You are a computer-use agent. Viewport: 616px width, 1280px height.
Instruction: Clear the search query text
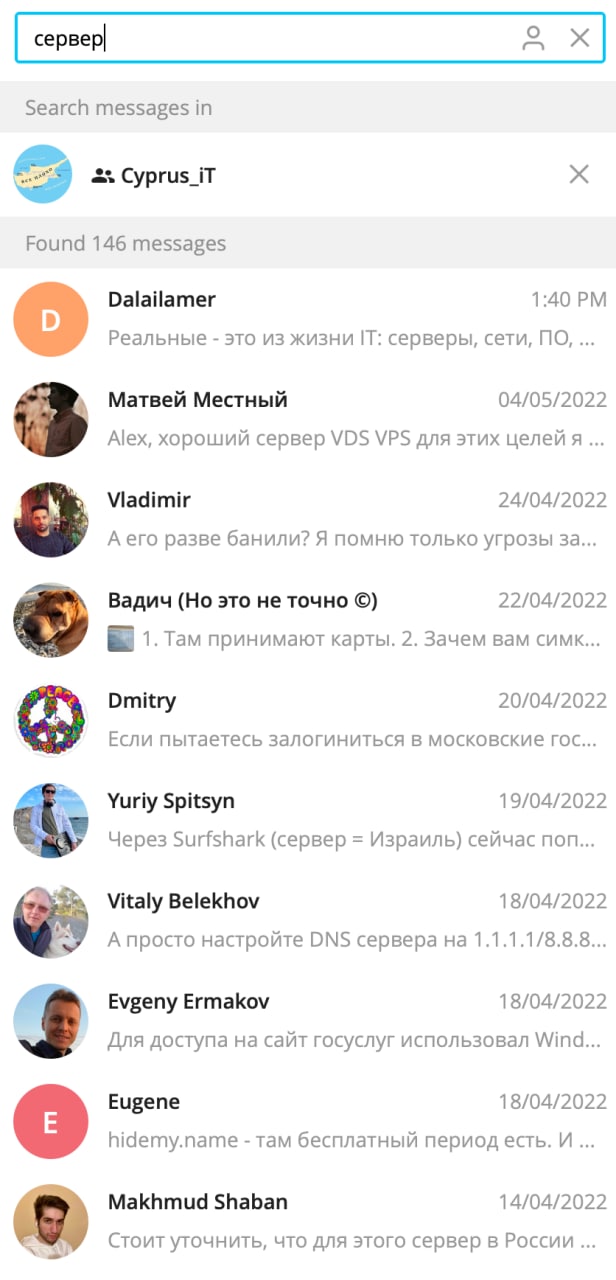tap(580, 39)
